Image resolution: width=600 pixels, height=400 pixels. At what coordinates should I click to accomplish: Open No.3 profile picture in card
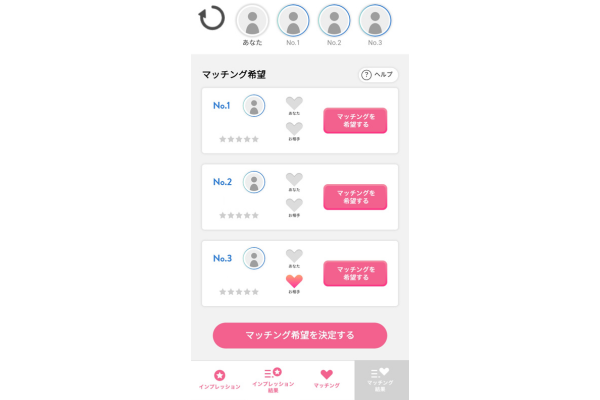tap(254, 258)
